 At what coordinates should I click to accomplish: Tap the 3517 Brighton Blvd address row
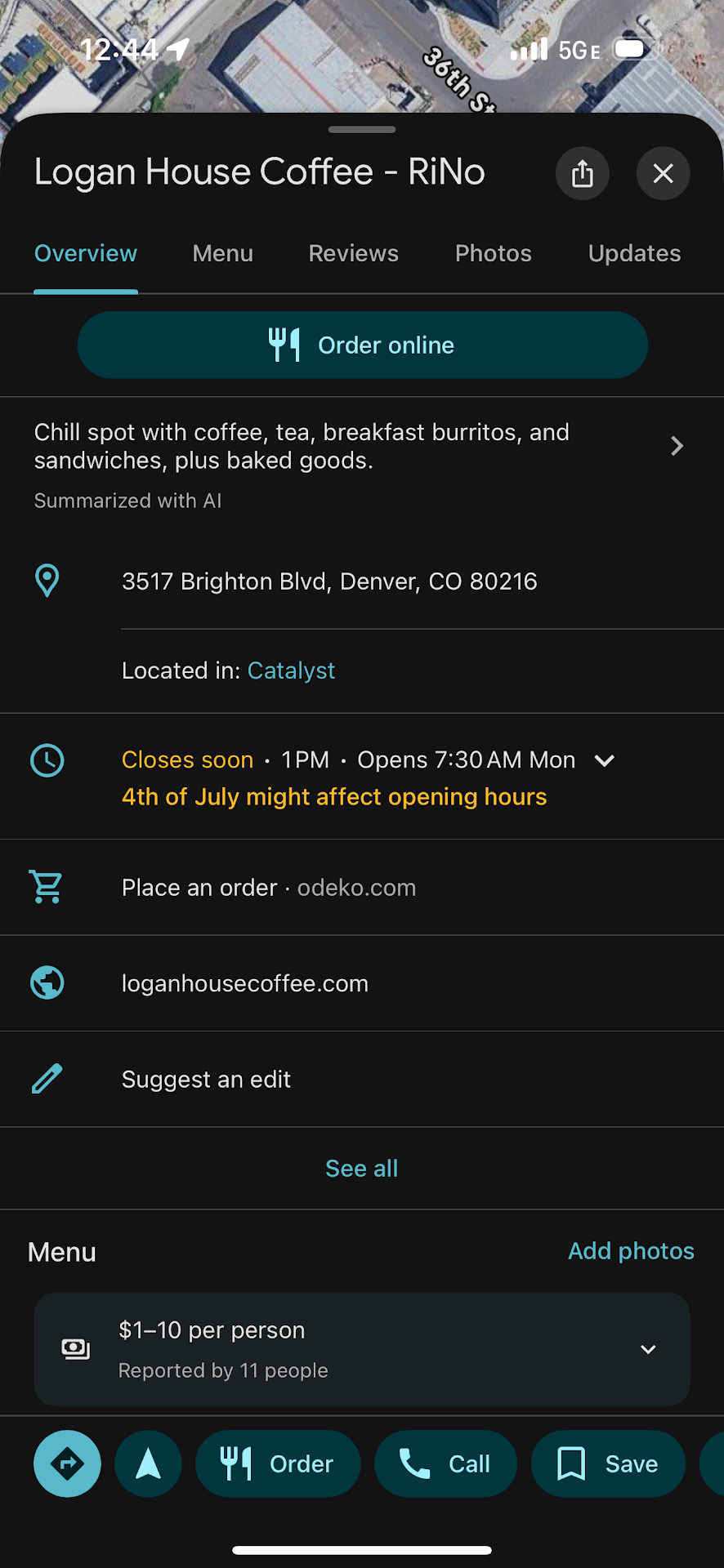[329, 581]
